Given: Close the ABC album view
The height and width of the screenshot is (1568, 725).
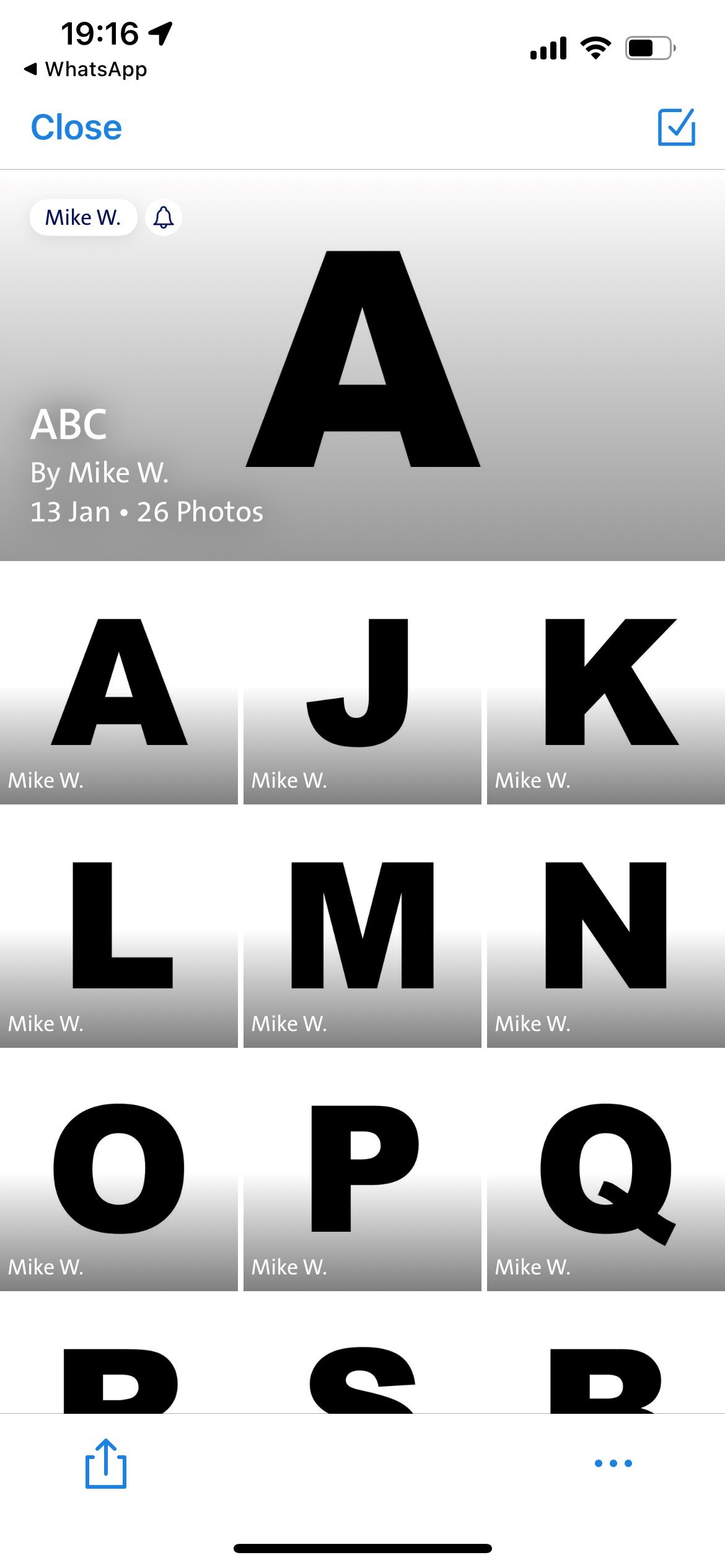Looking at the screenshot, I should (x=76, y=128).
